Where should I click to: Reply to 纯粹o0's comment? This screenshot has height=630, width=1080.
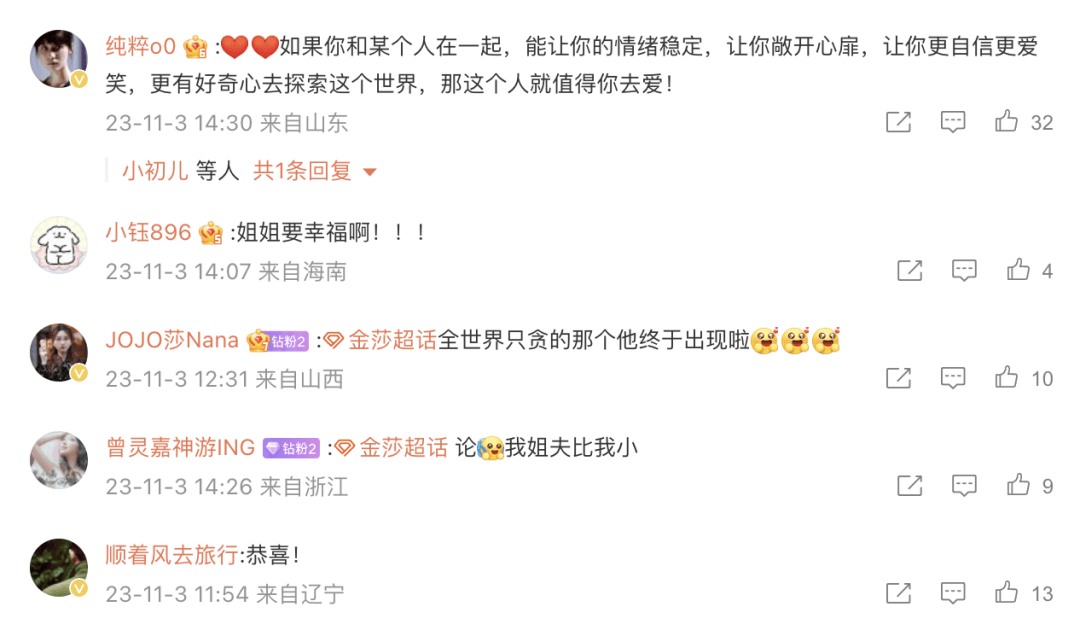953,122
